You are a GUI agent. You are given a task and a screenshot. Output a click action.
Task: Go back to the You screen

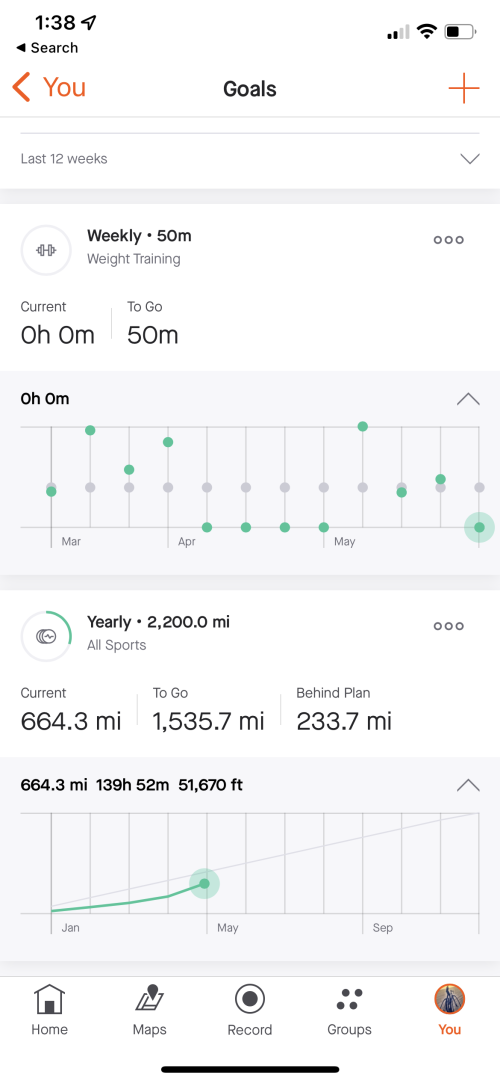coord(49,88)
